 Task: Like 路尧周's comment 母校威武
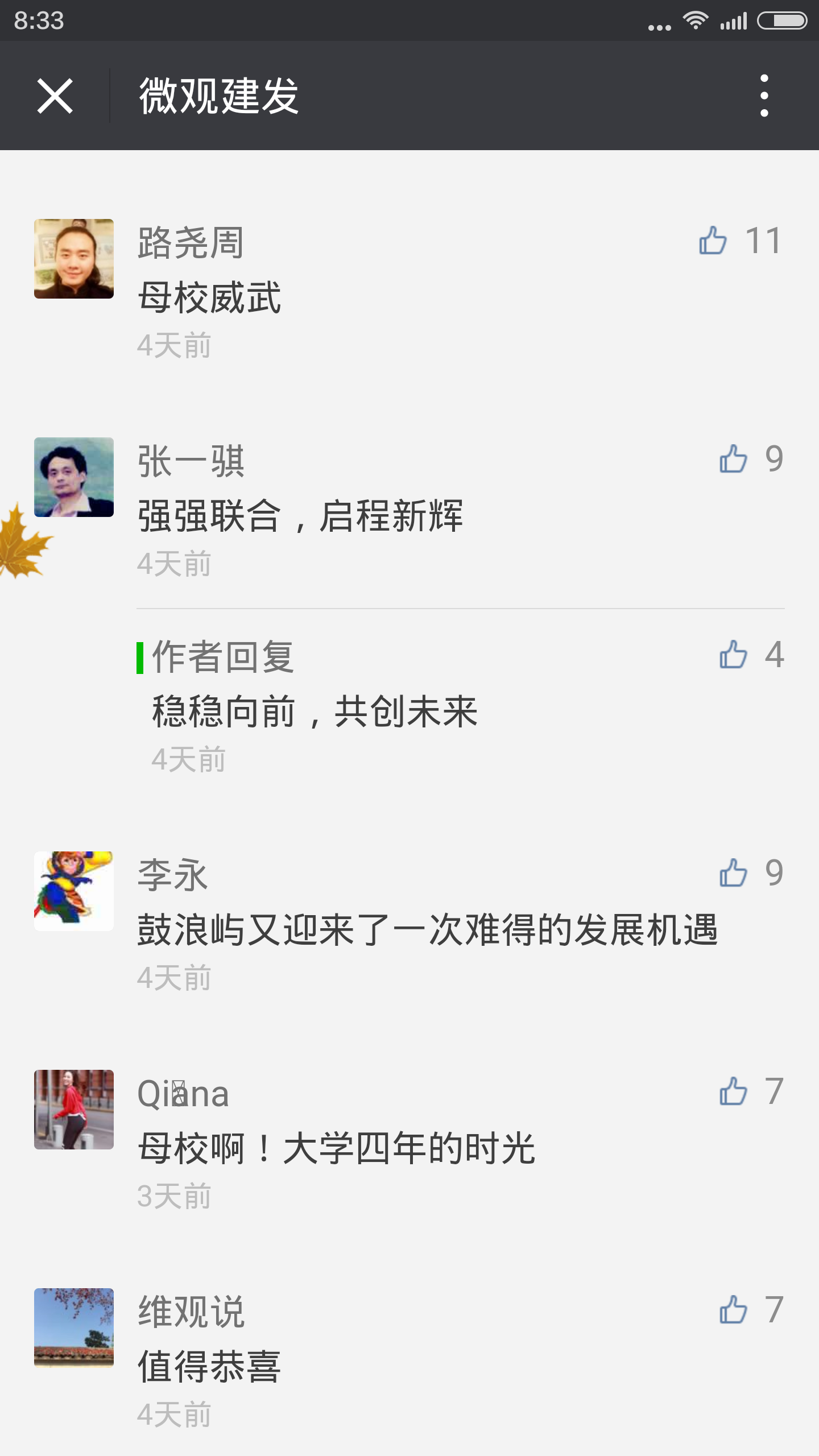pyautogui.click(x=713, y=240)
